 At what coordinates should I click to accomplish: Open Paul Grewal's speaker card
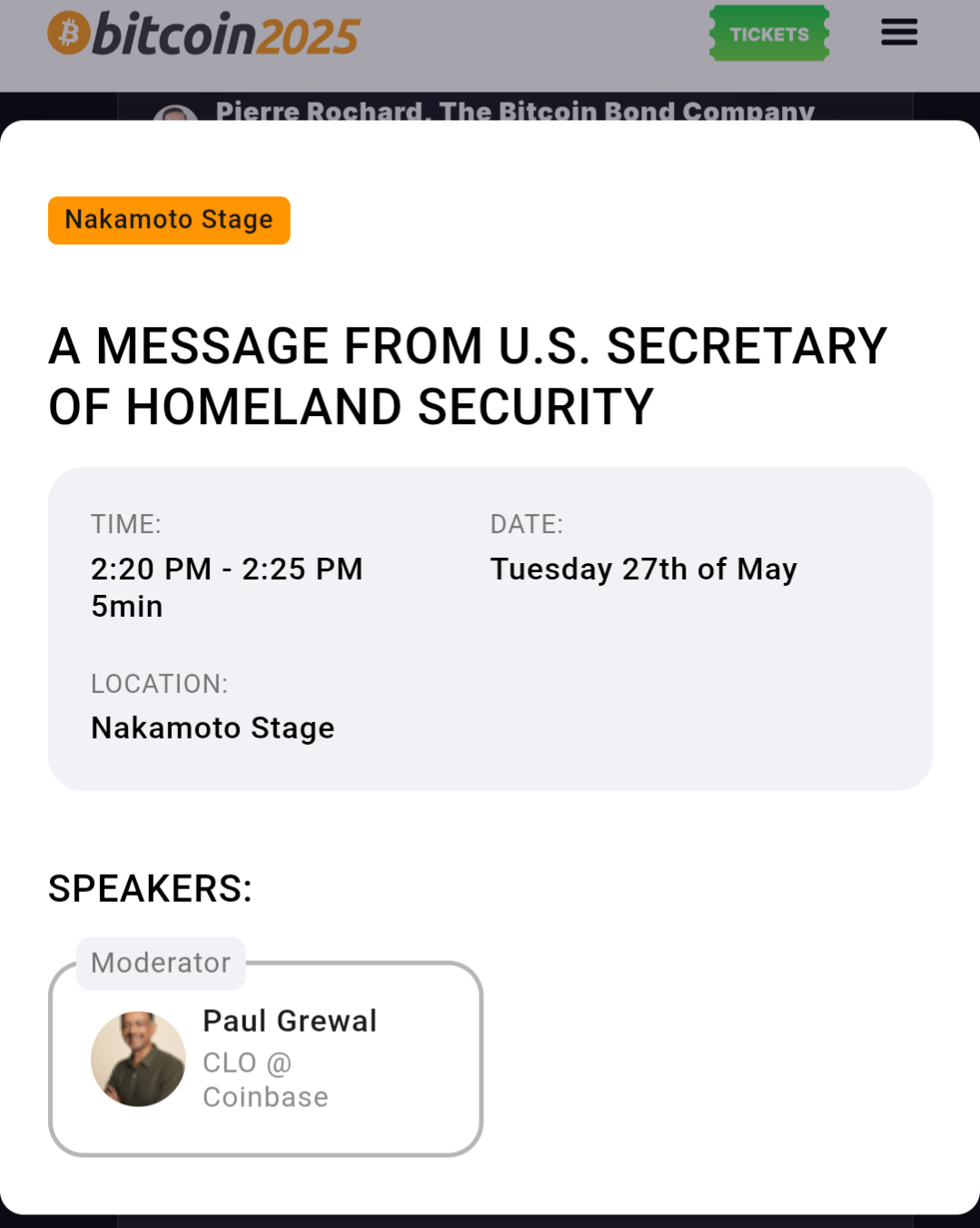click(x=265, y=1059)
